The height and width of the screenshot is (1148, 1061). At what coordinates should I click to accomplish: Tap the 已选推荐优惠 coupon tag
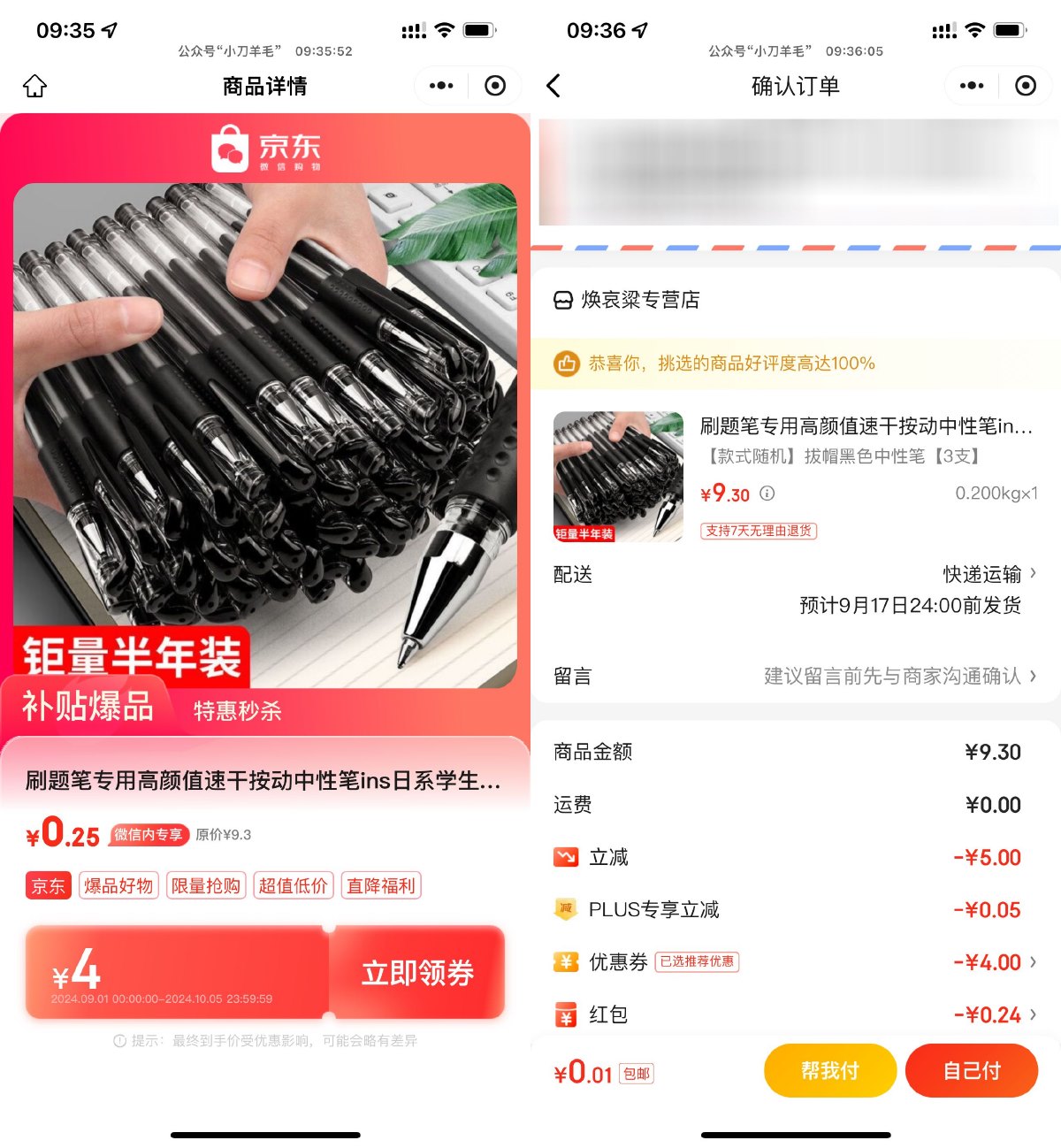697,962
